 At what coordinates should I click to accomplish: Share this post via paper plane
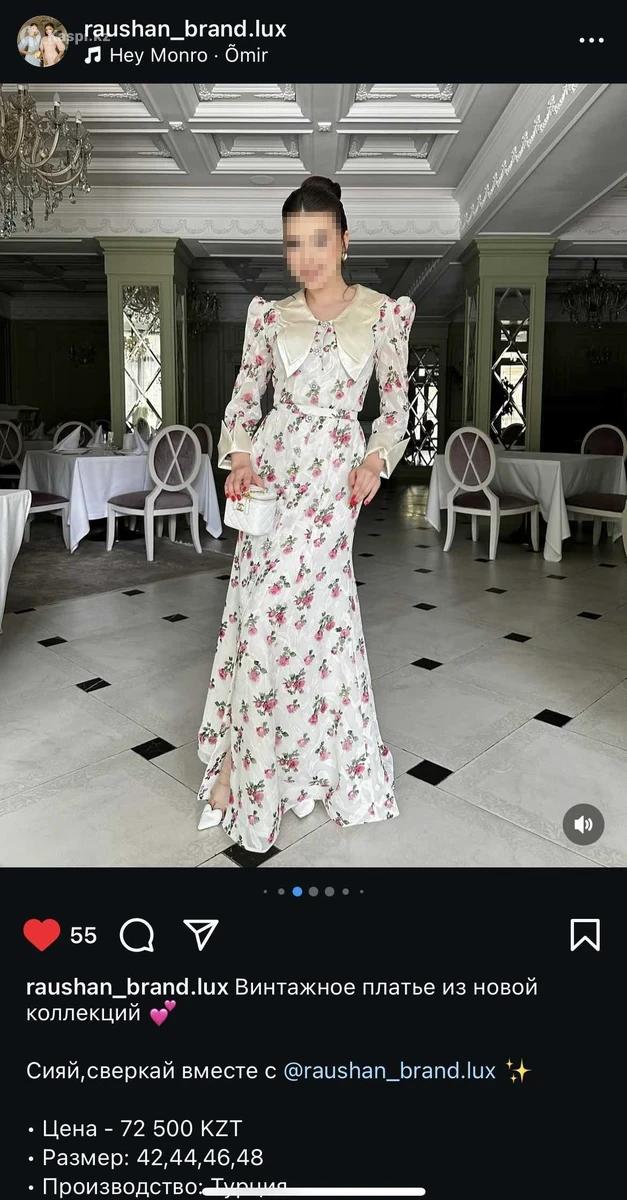point(201,935)
